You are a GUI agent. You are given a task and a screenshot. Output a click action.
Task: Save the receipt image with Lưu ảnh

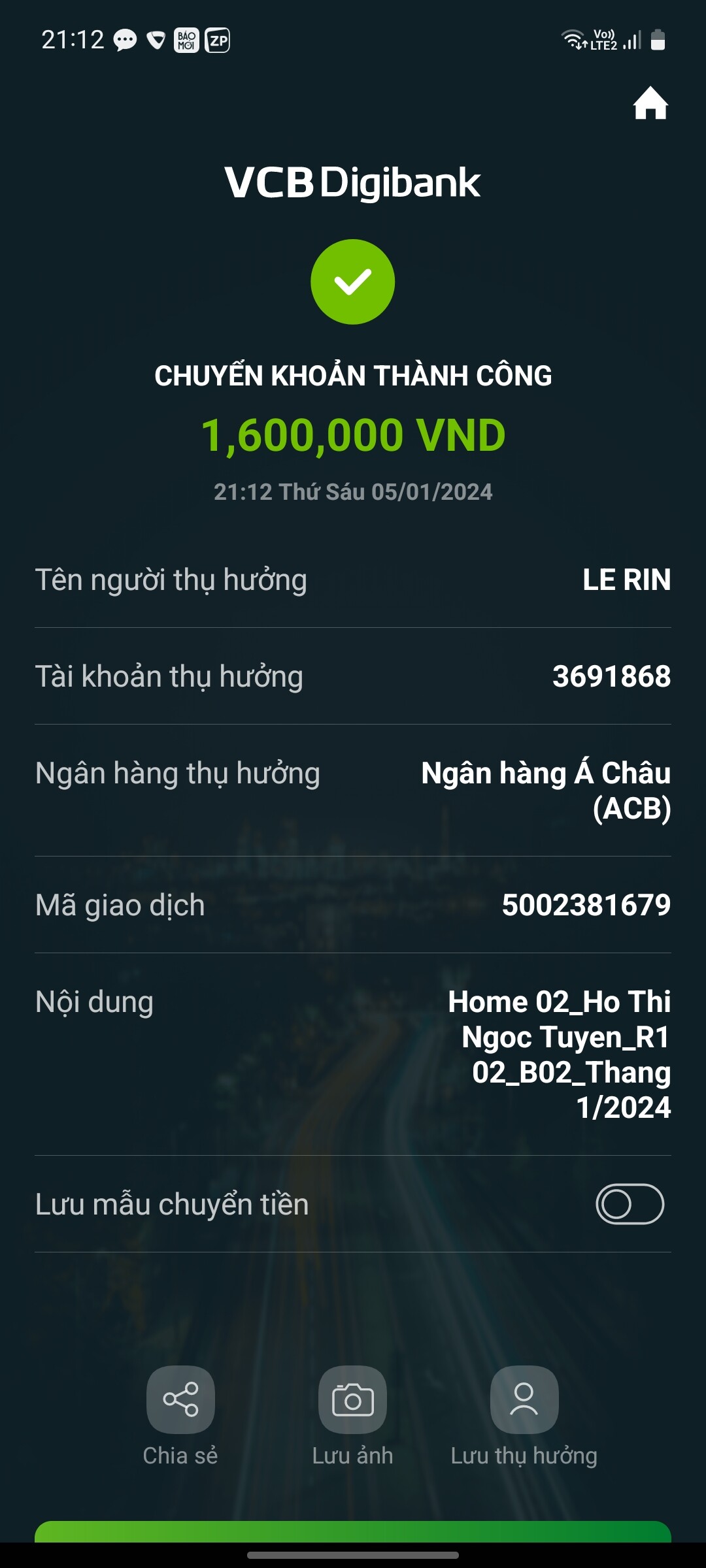(352, 1399)
